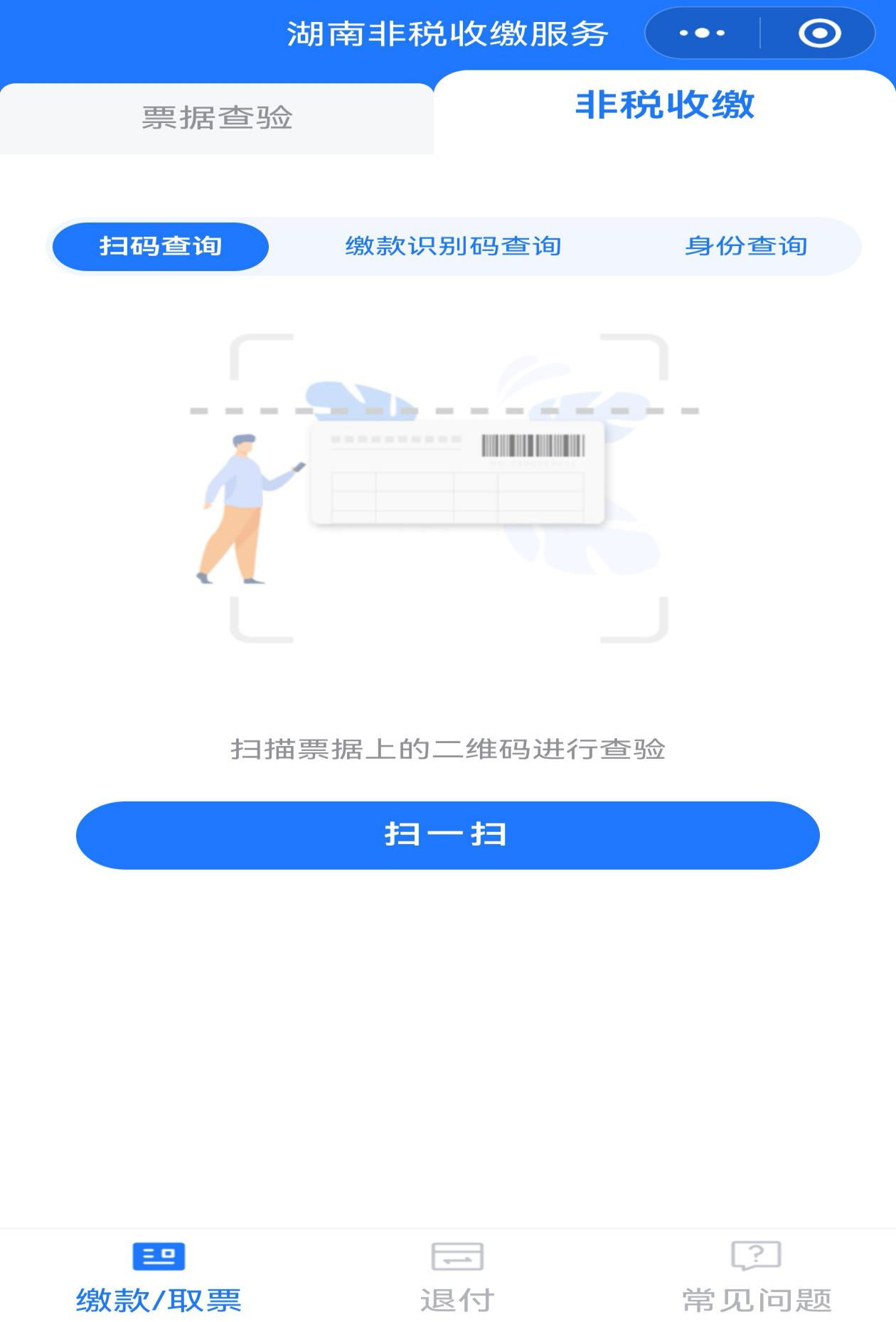
Task: Open the 缴款/取票 card icon in bottom navigation
Action: tap(158, 1257)
